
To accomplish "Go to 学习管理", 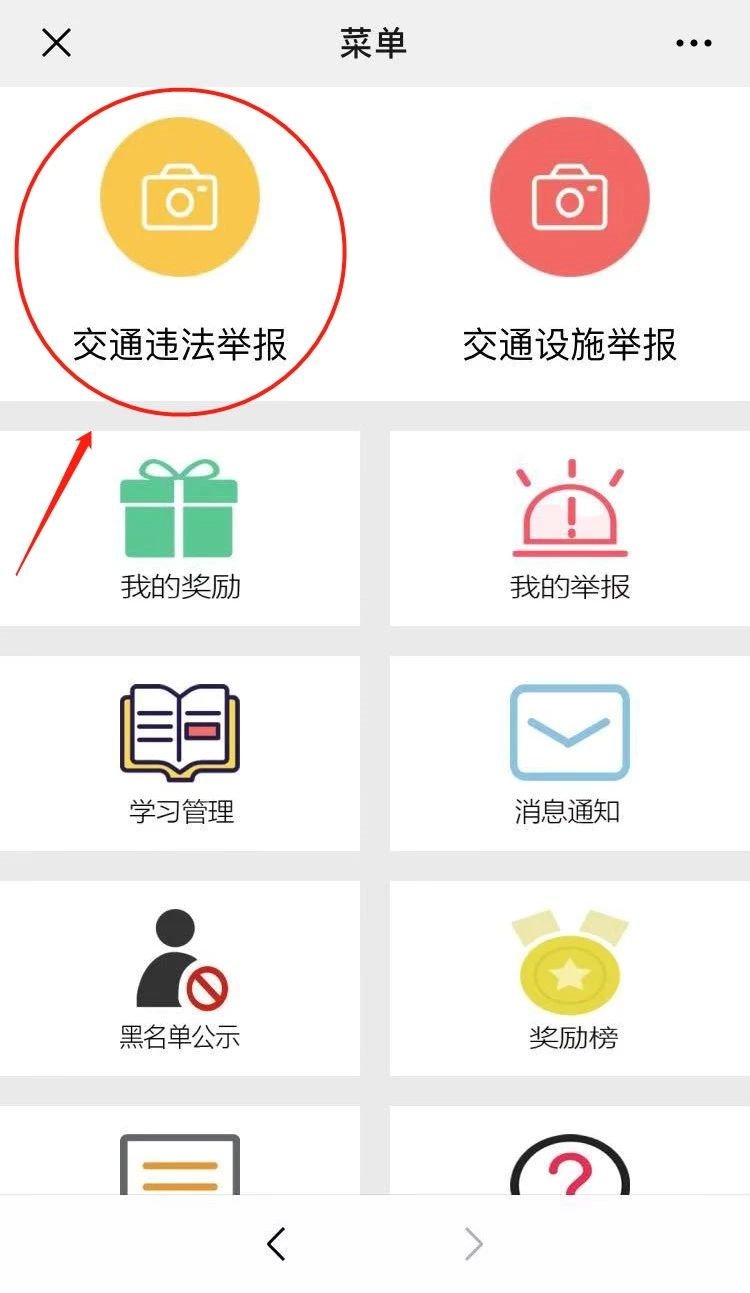I will (x=180, y=753).
